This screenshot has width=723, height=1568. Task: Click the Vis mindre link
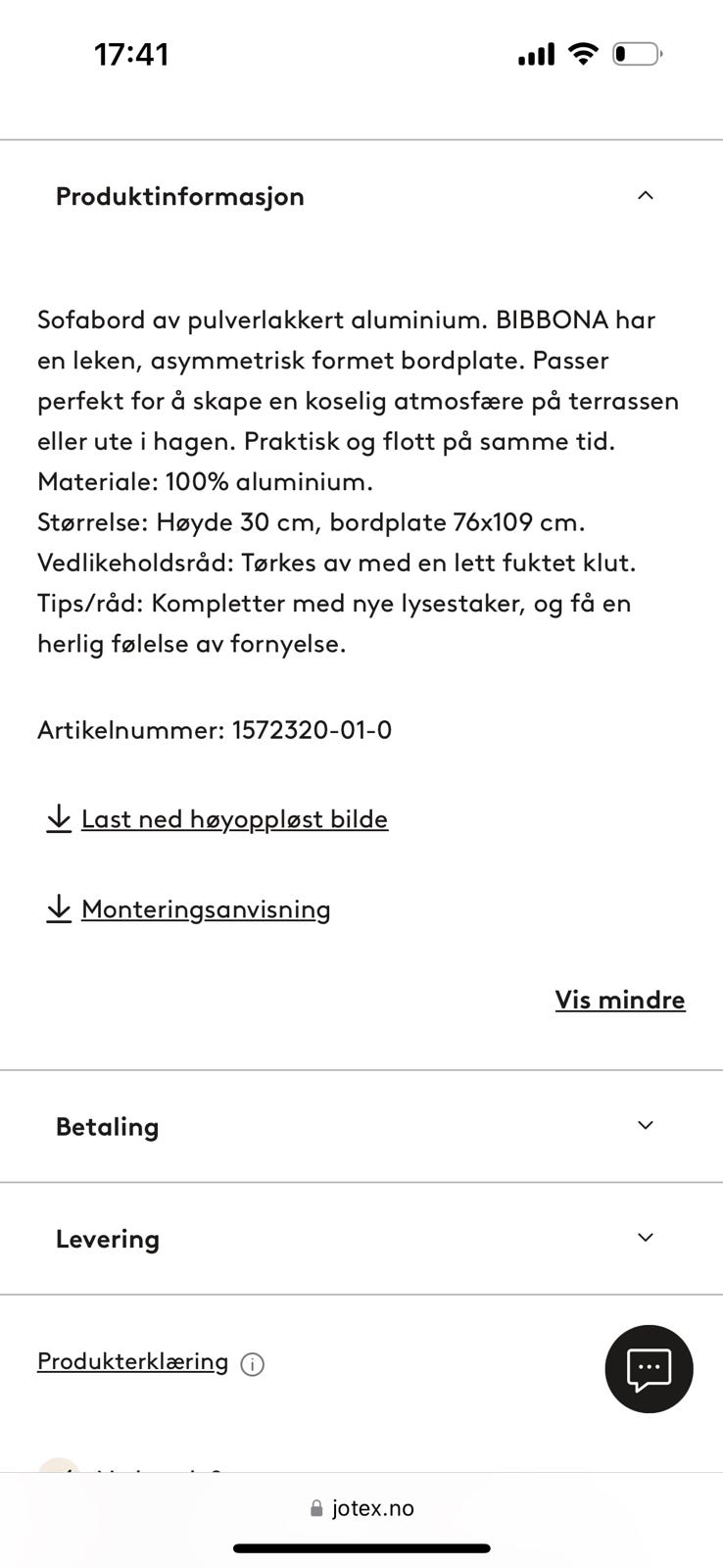619,1000
